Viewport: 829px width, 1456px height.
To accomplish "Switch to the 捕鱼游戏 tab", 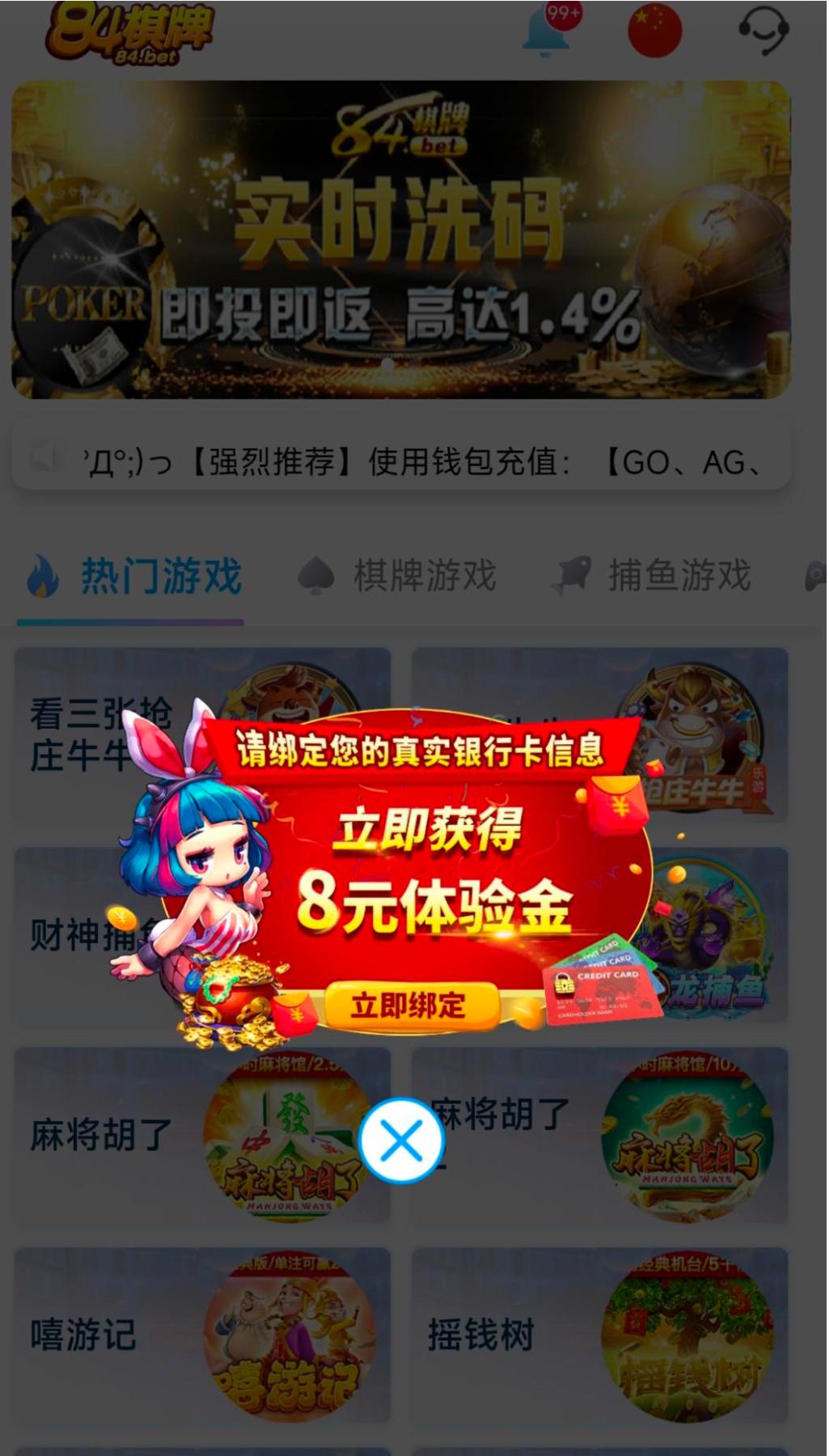I will click(x=653, y=576).
